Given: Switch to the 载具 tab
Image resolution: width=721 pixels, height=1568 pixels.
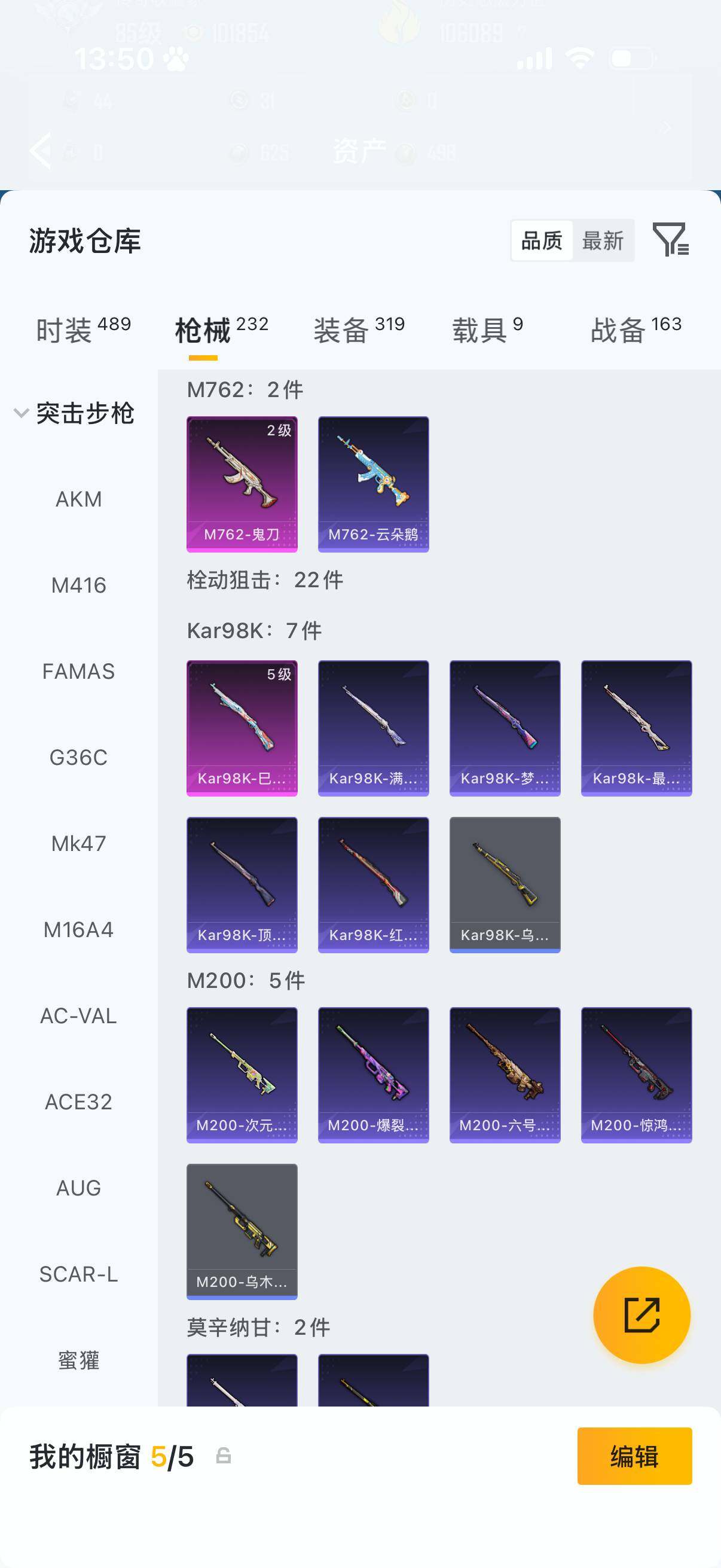Looking at the screenshot, I should tap(487, 330).
